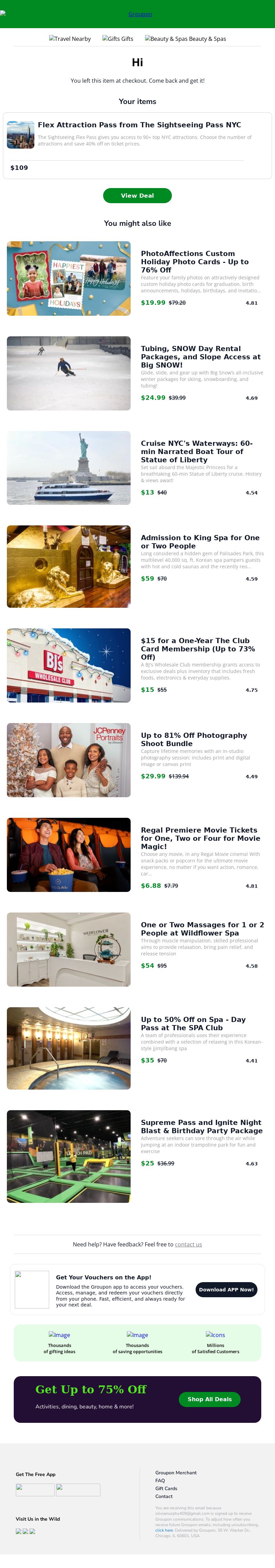Image resolution: width=275 pixels, height=1568 pixels.
Task: Go to Travel Nearby category
Action: pos(69,39)
